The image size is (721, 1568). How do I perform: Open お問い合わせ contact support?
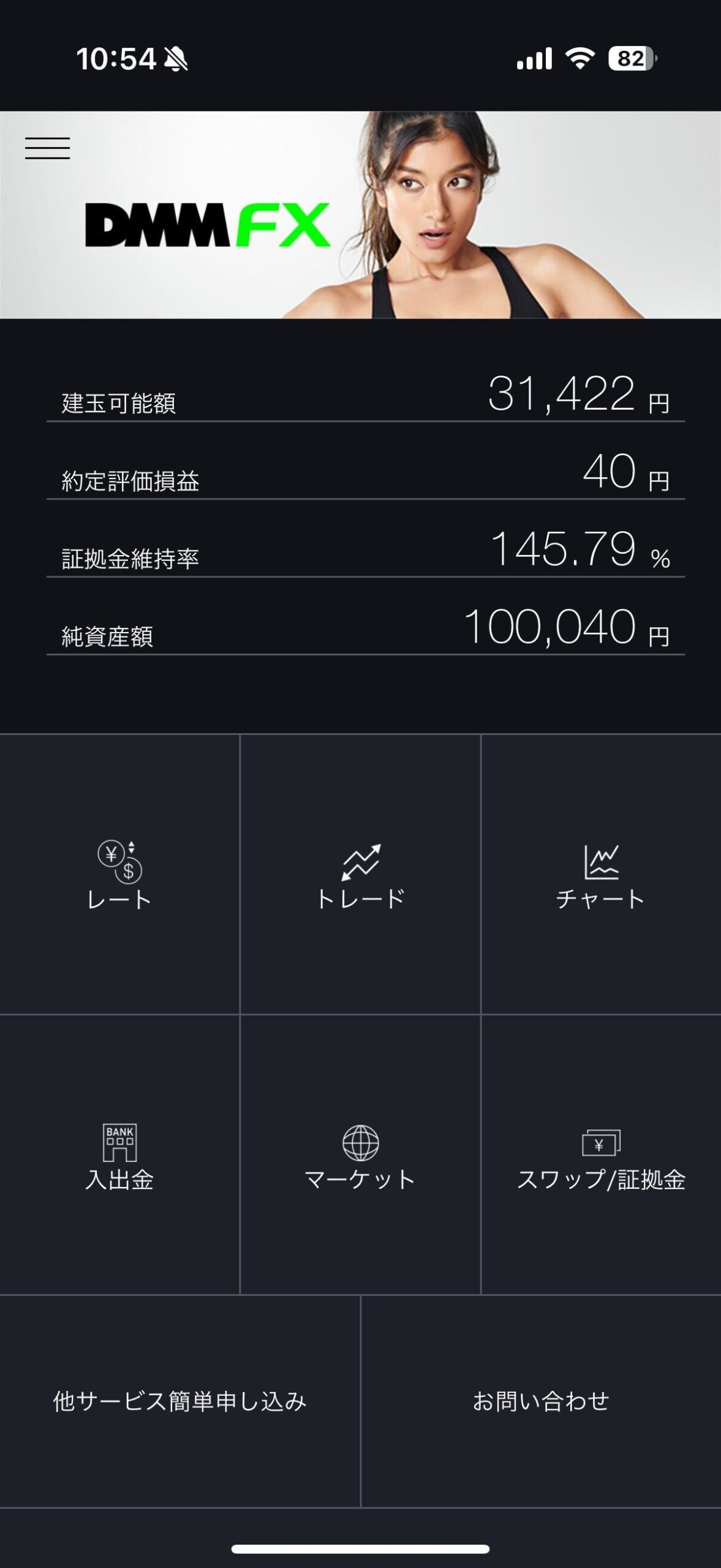[x=541, y=1401]
